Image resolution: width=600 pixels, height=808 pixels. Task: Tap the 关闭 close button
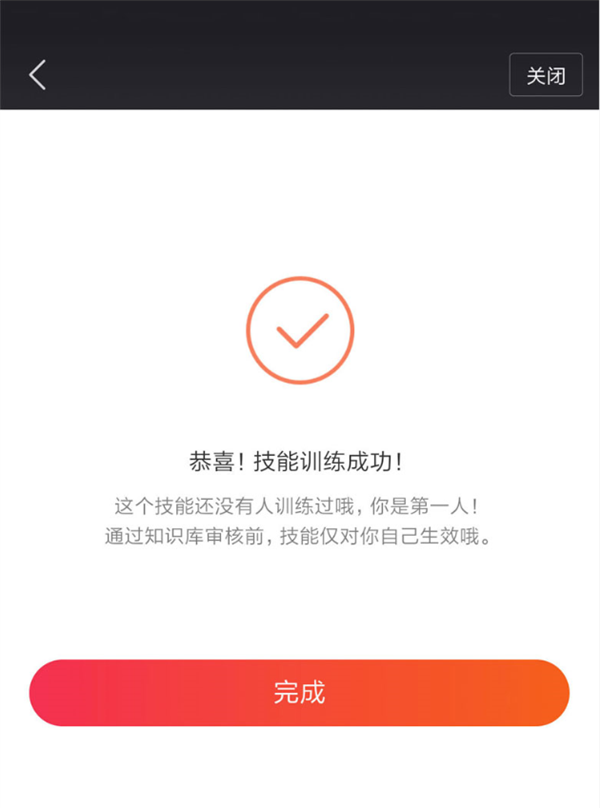pos(545,75)
